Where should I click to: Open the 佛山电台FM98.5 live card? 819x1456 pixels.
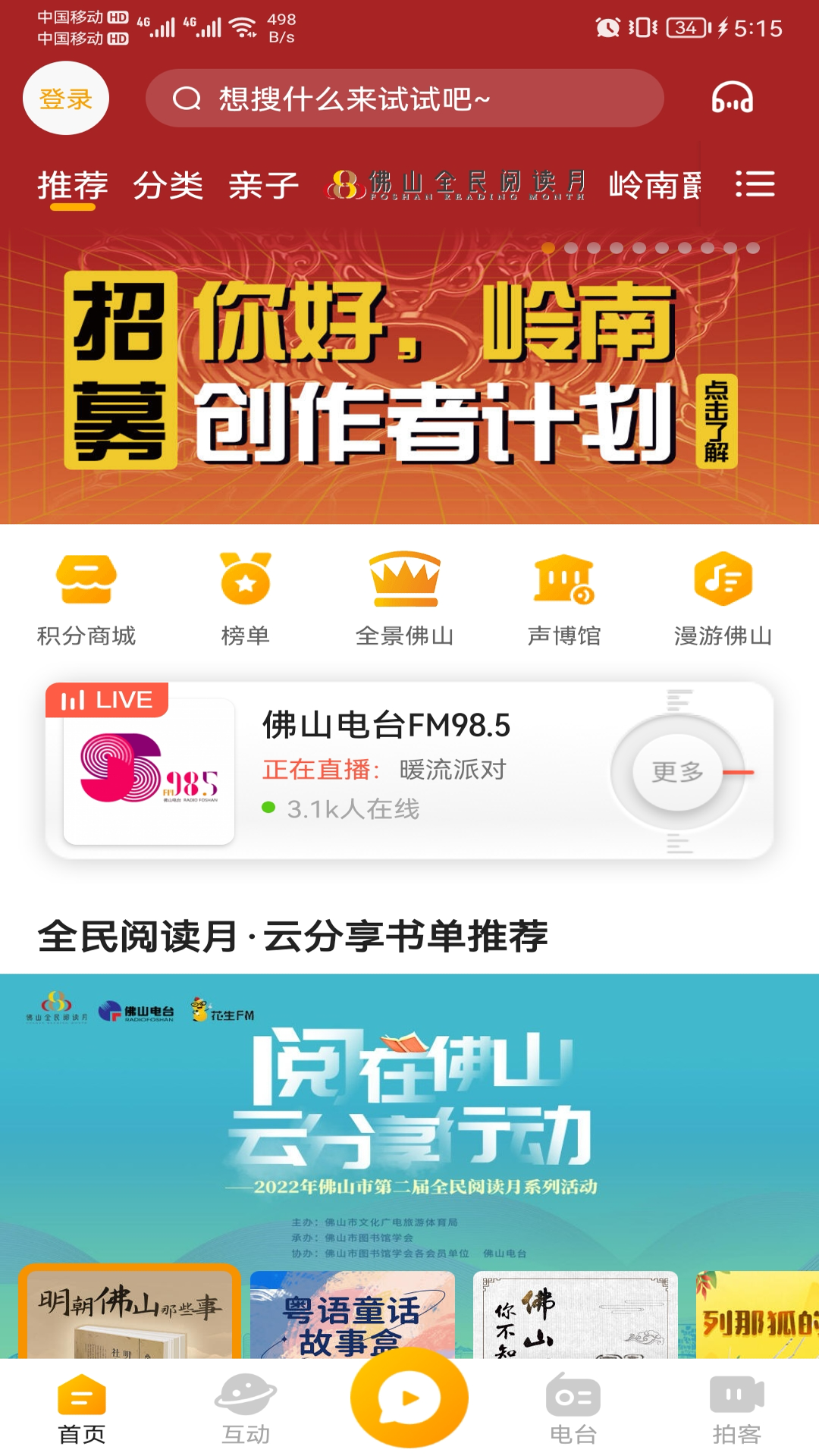point(379,770)
